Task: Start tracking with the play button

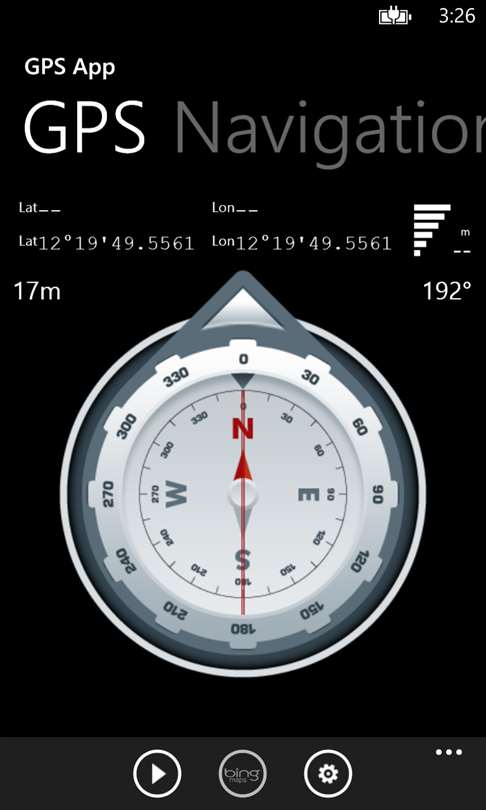Action: tap(157, 773)
